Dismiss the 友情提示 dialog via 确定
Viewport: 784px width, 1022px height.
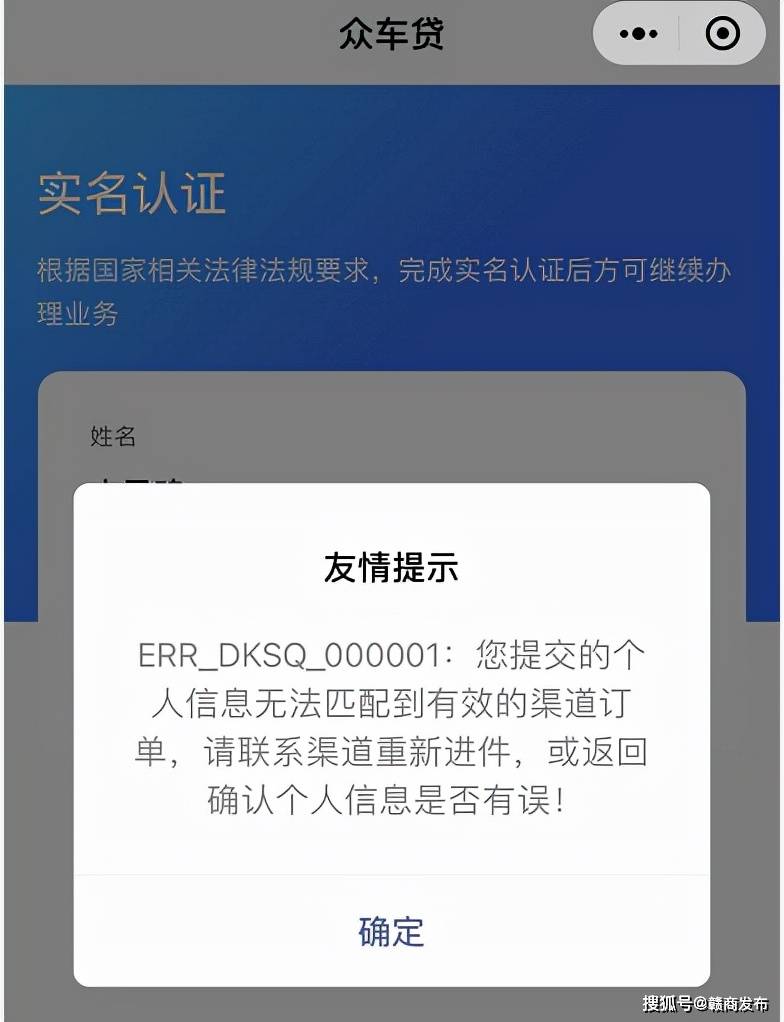[391, 932]
